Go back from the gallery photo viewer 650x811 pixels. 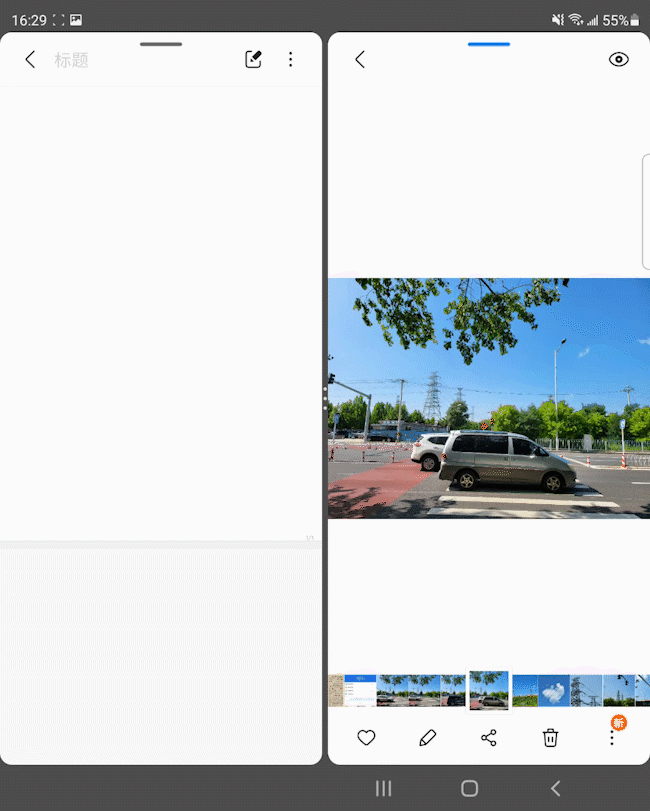click(x=360, y=60)
